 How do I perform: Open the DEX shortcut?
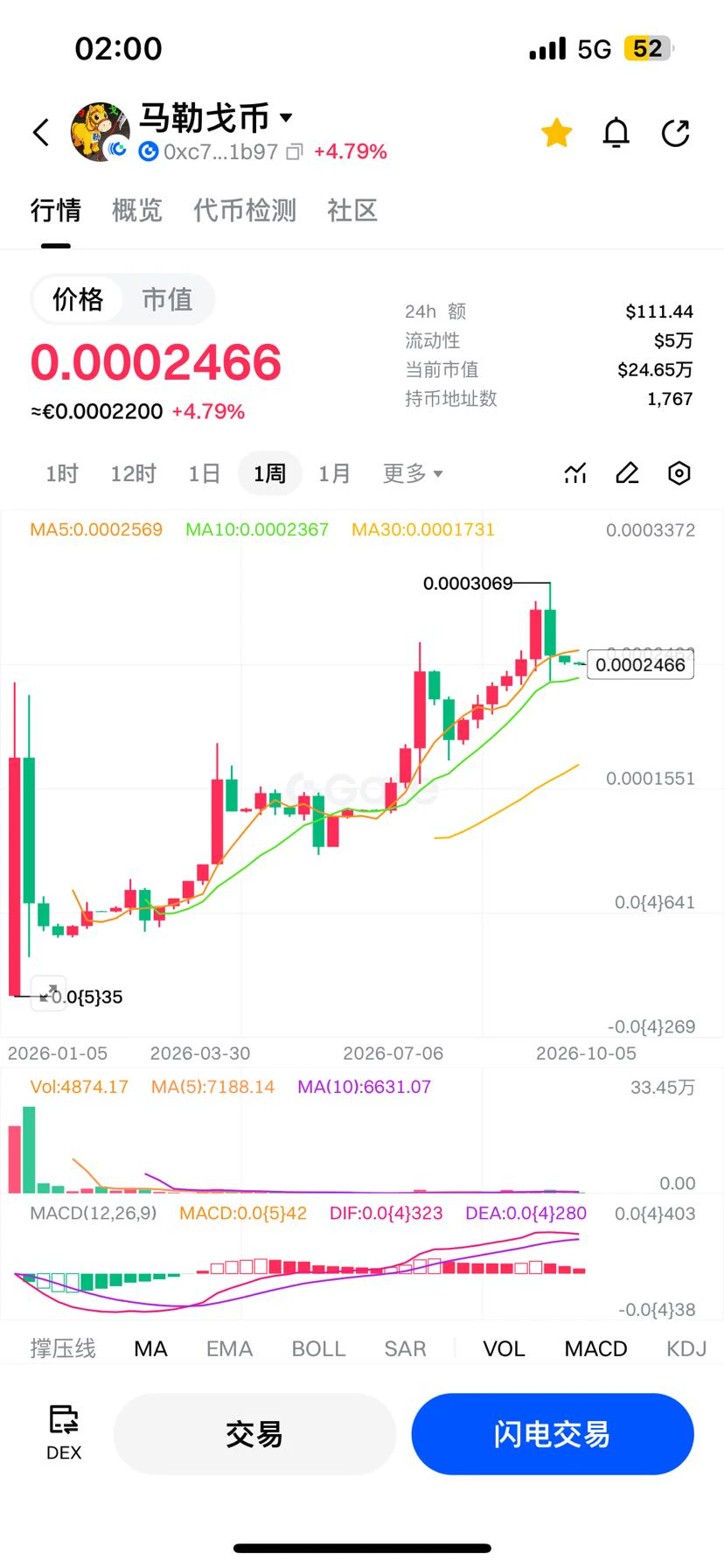coord(64,1433)
